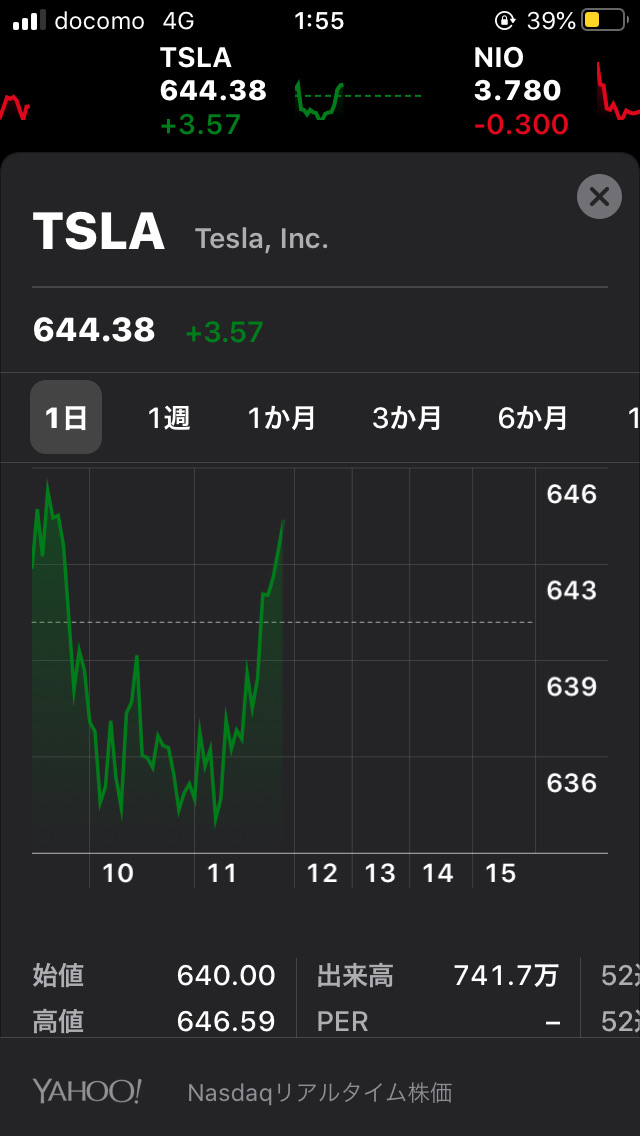Select the TSLA ticker in top strip
Viewport: 640px width, 1136px height.
pos(214,90)
